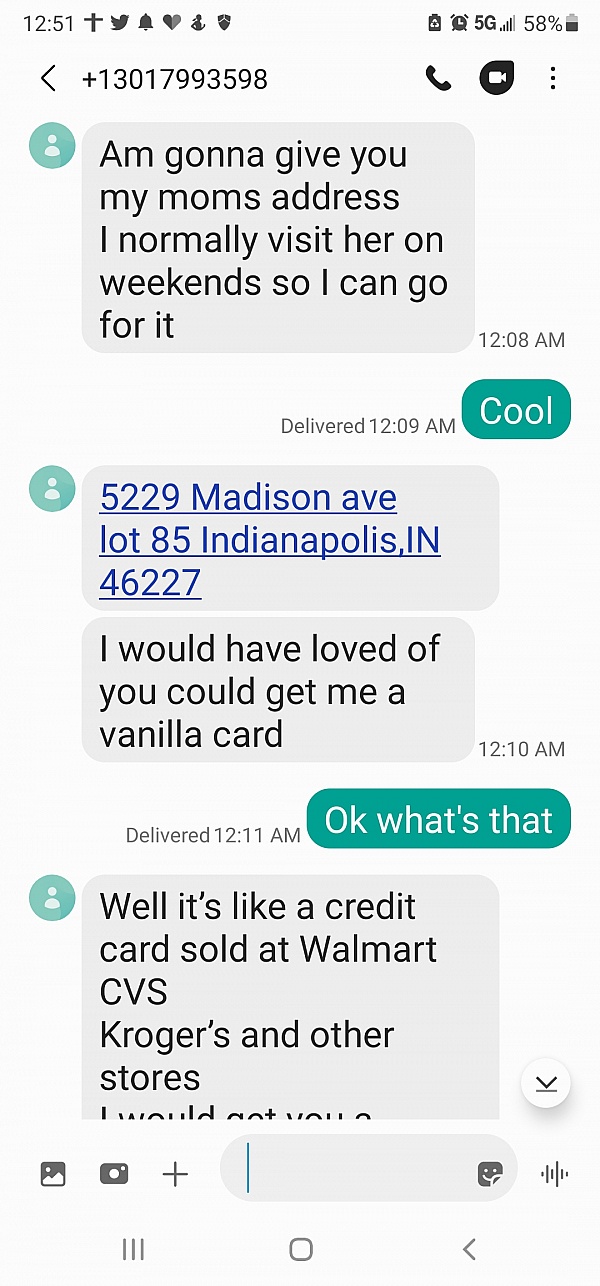This screenshot has width=600, height=1286.
Task: Open the plus attachment options
Action: click(175, 1173)
